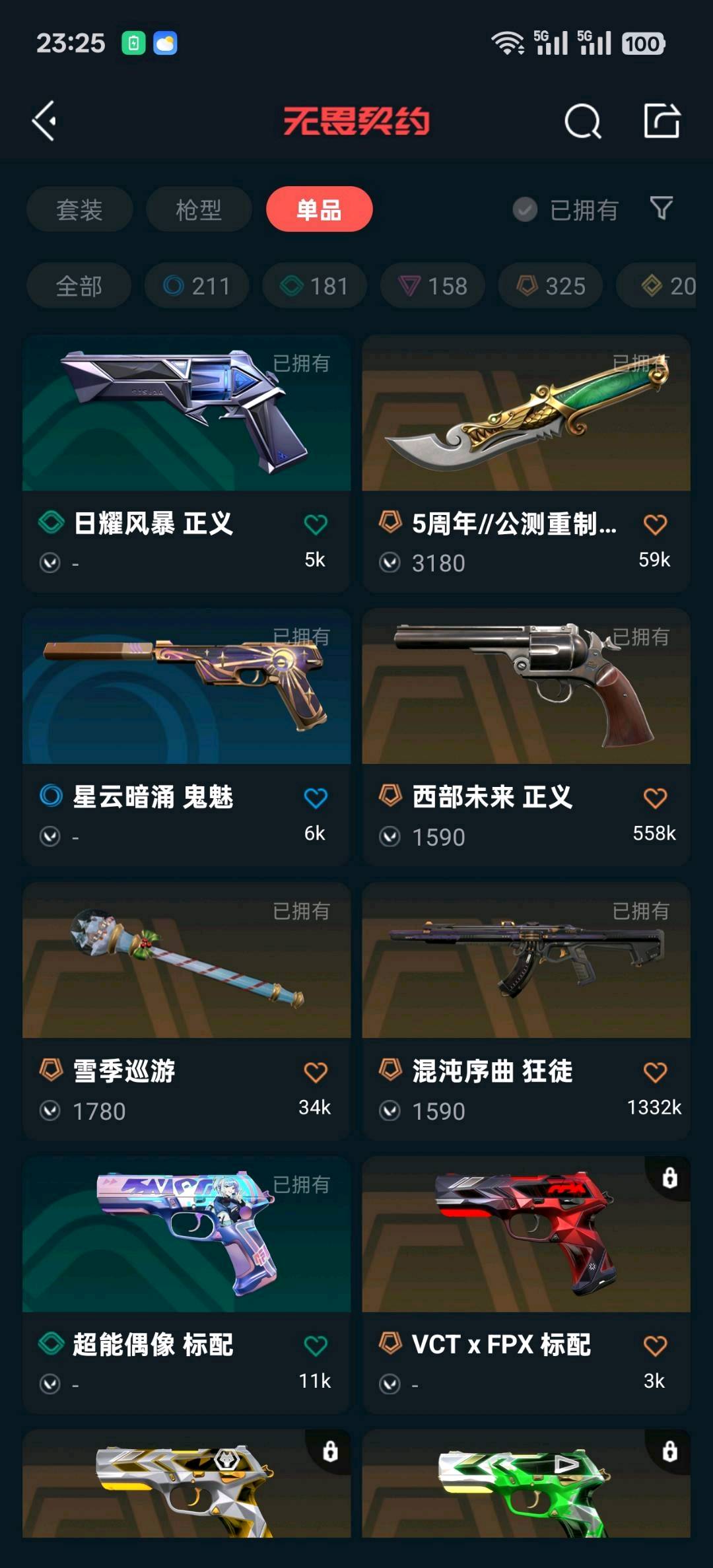Open the 混沌序曲 狂徒 skin card

[526, 1010]
